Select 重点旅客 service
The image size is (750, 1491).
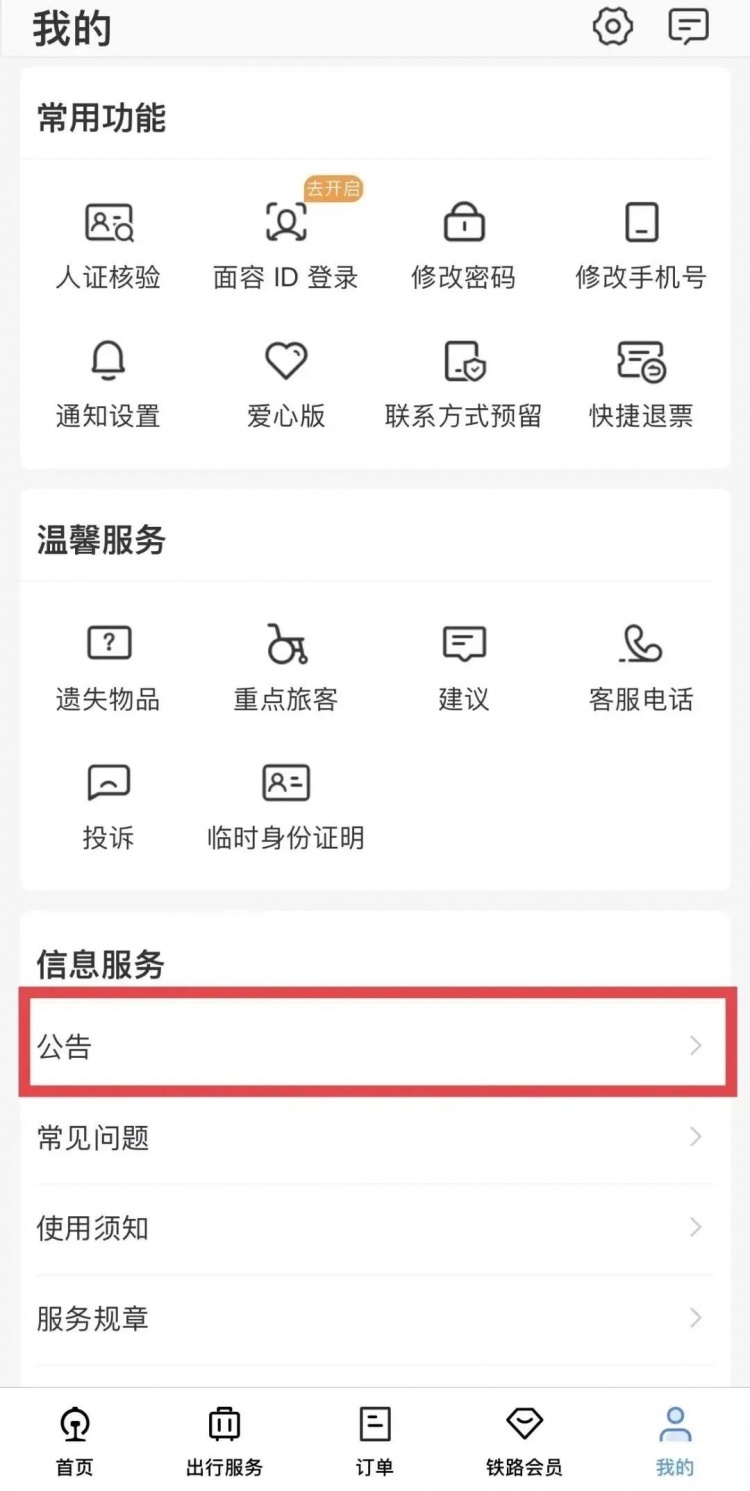pos(286,667)
